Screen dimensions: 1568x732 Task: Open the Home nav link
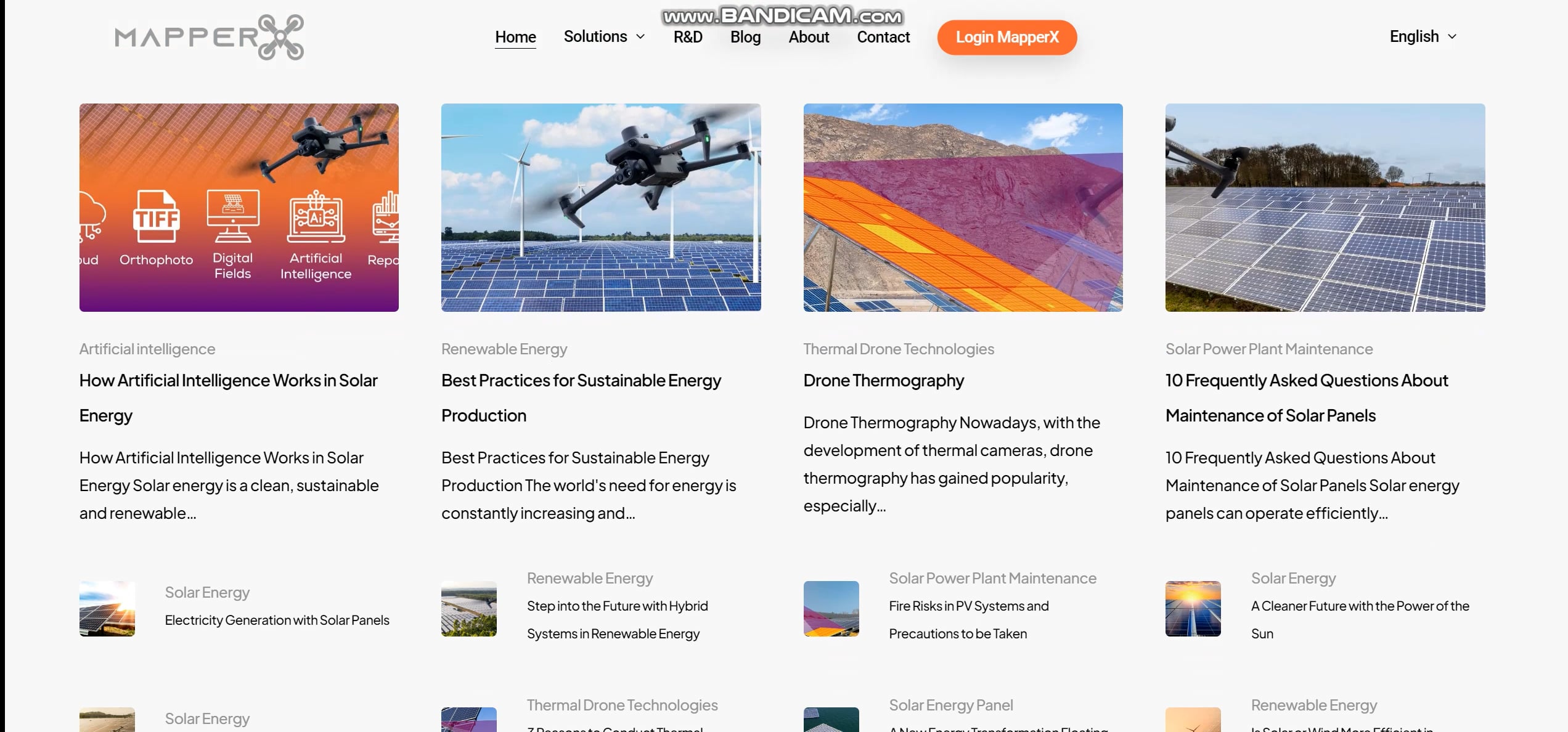[x=515, y=37]
